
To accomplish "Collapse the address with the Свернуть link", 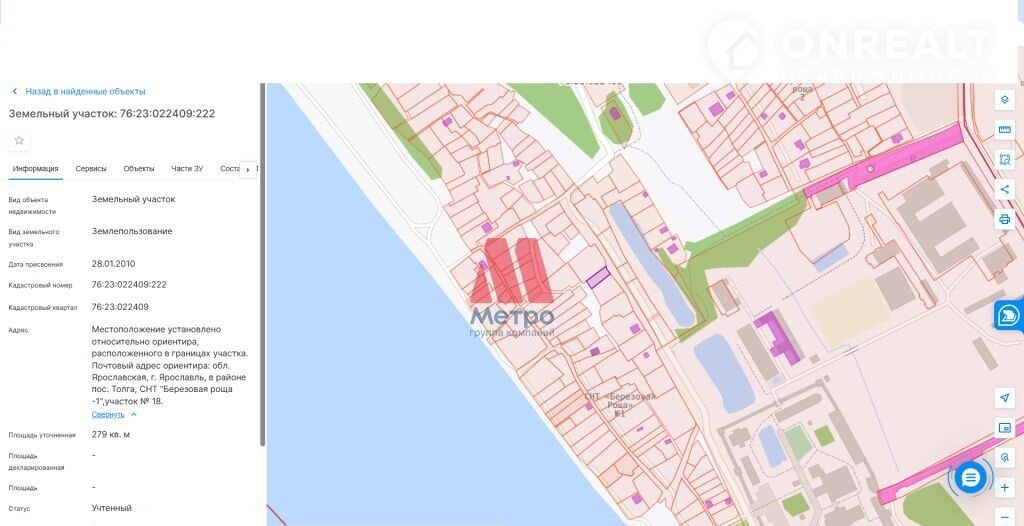I will click(109, 414).
